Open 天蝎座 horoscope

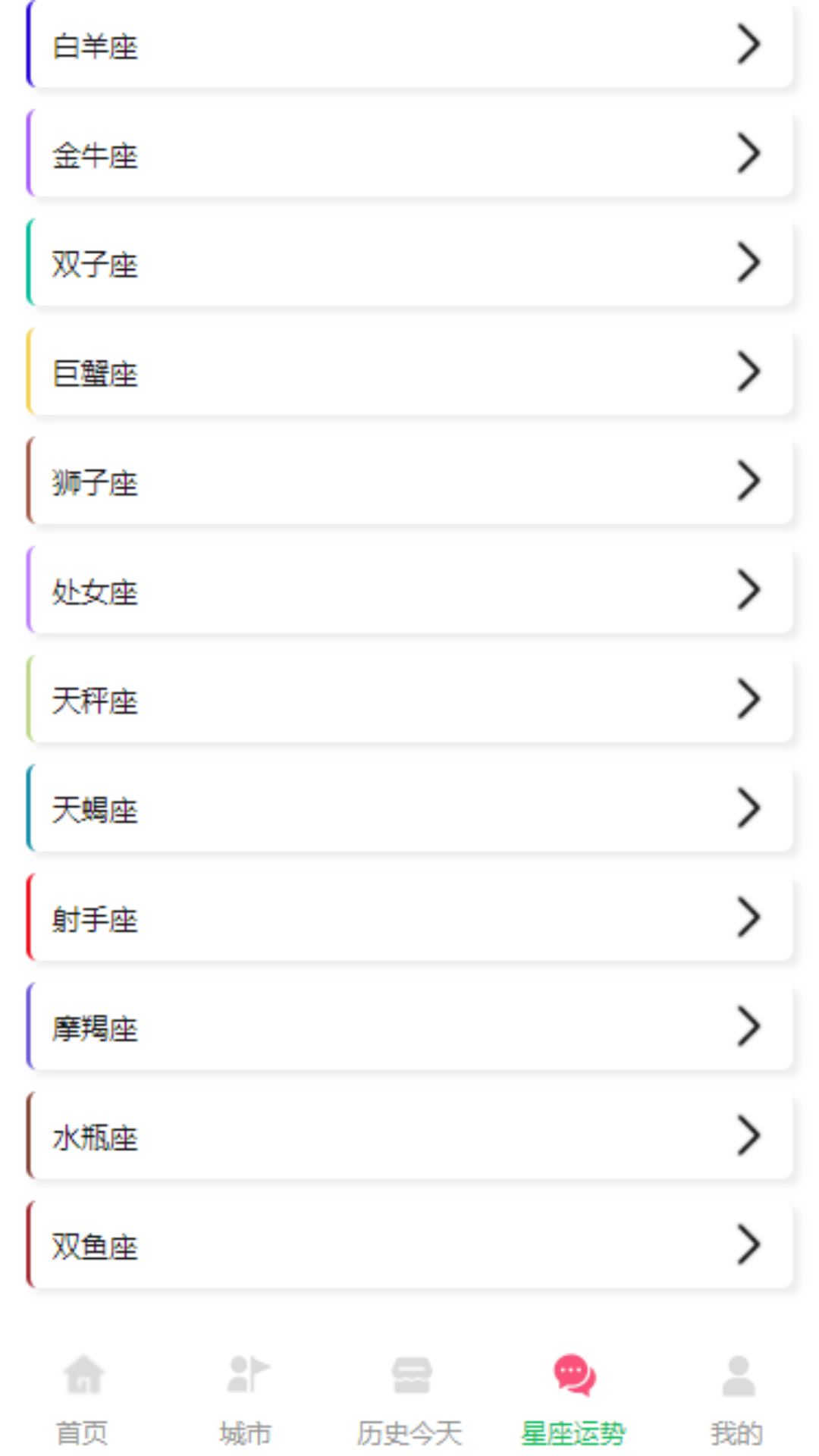click(x=409, y=810)
